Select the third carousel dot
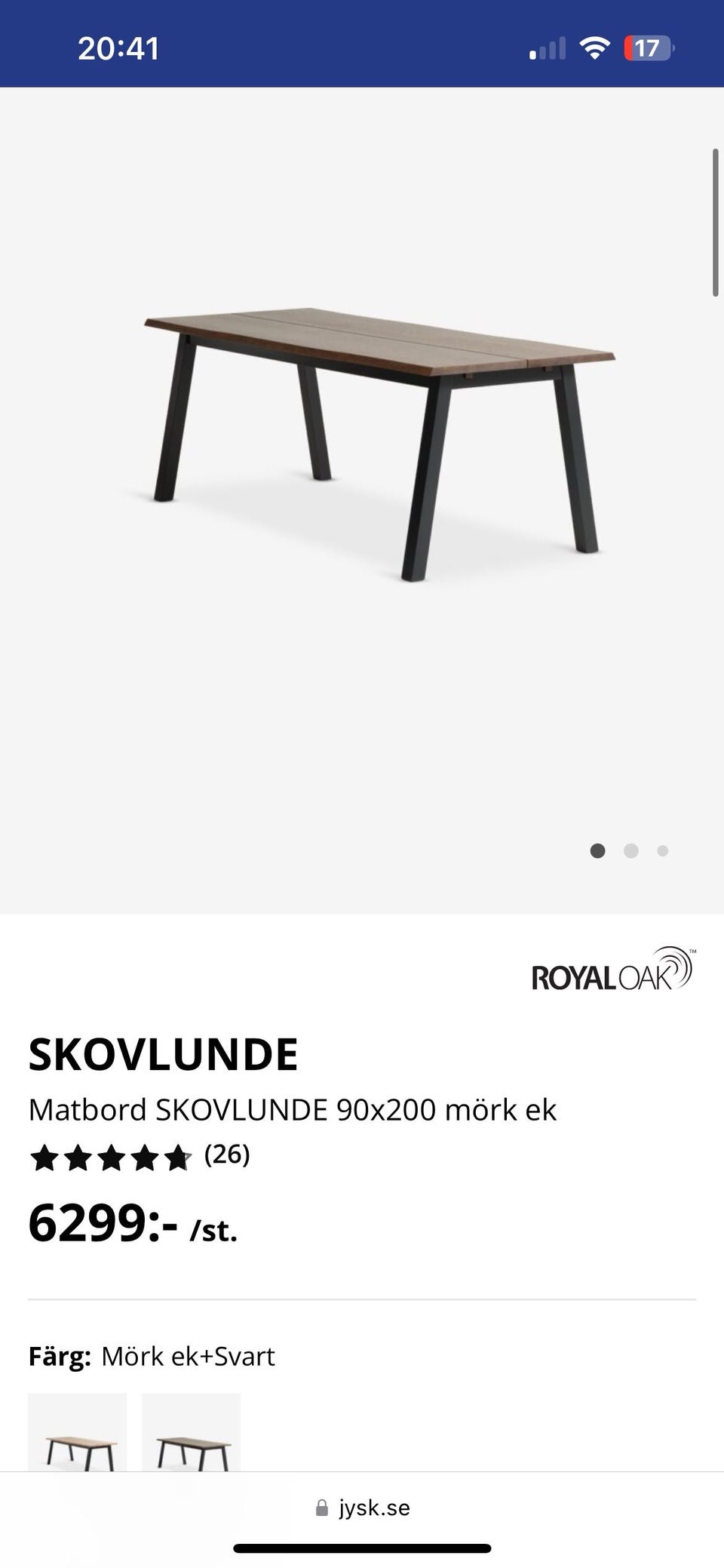The height and width of the screenshot is (1568, 724). point(663,850)
